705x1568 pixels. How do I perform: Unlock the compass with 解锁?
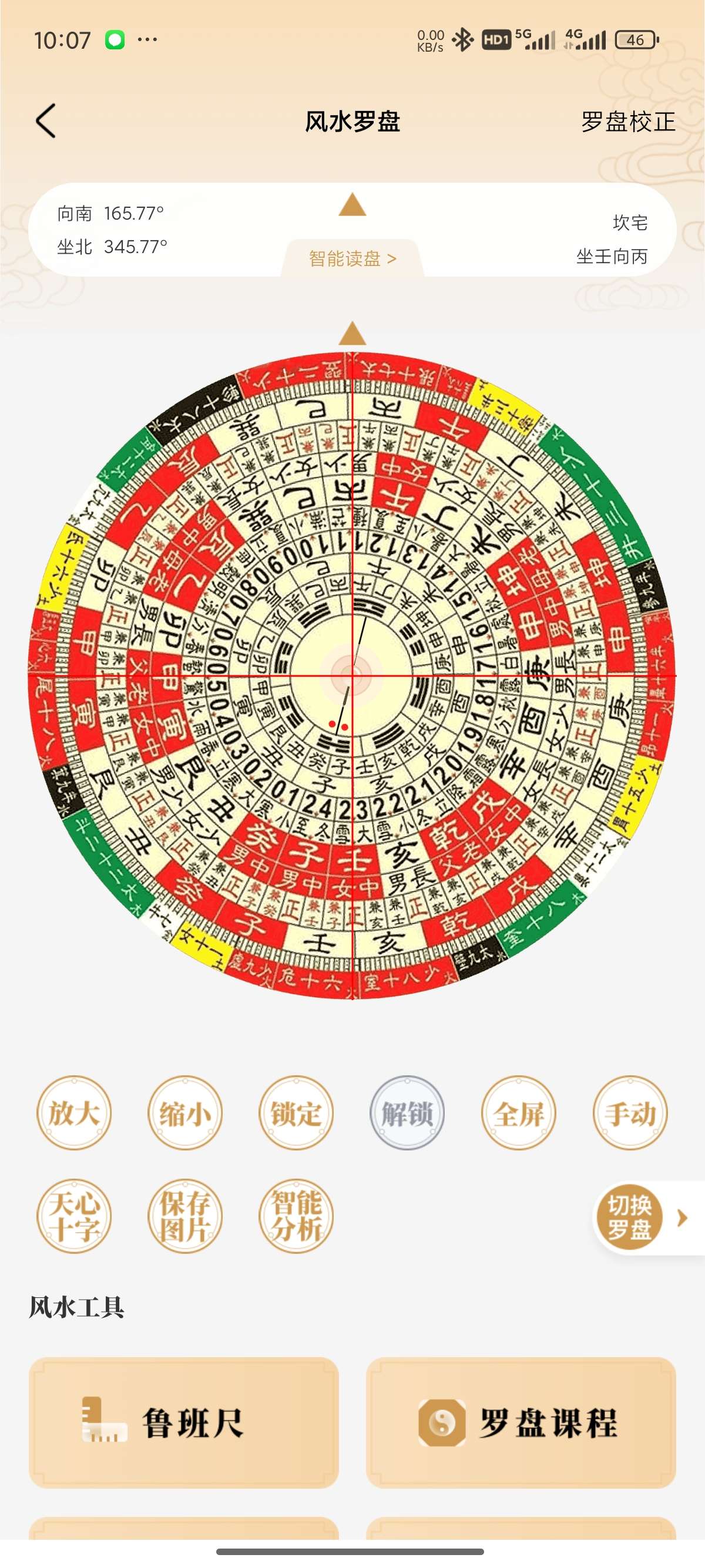[x=407, y=1113]
